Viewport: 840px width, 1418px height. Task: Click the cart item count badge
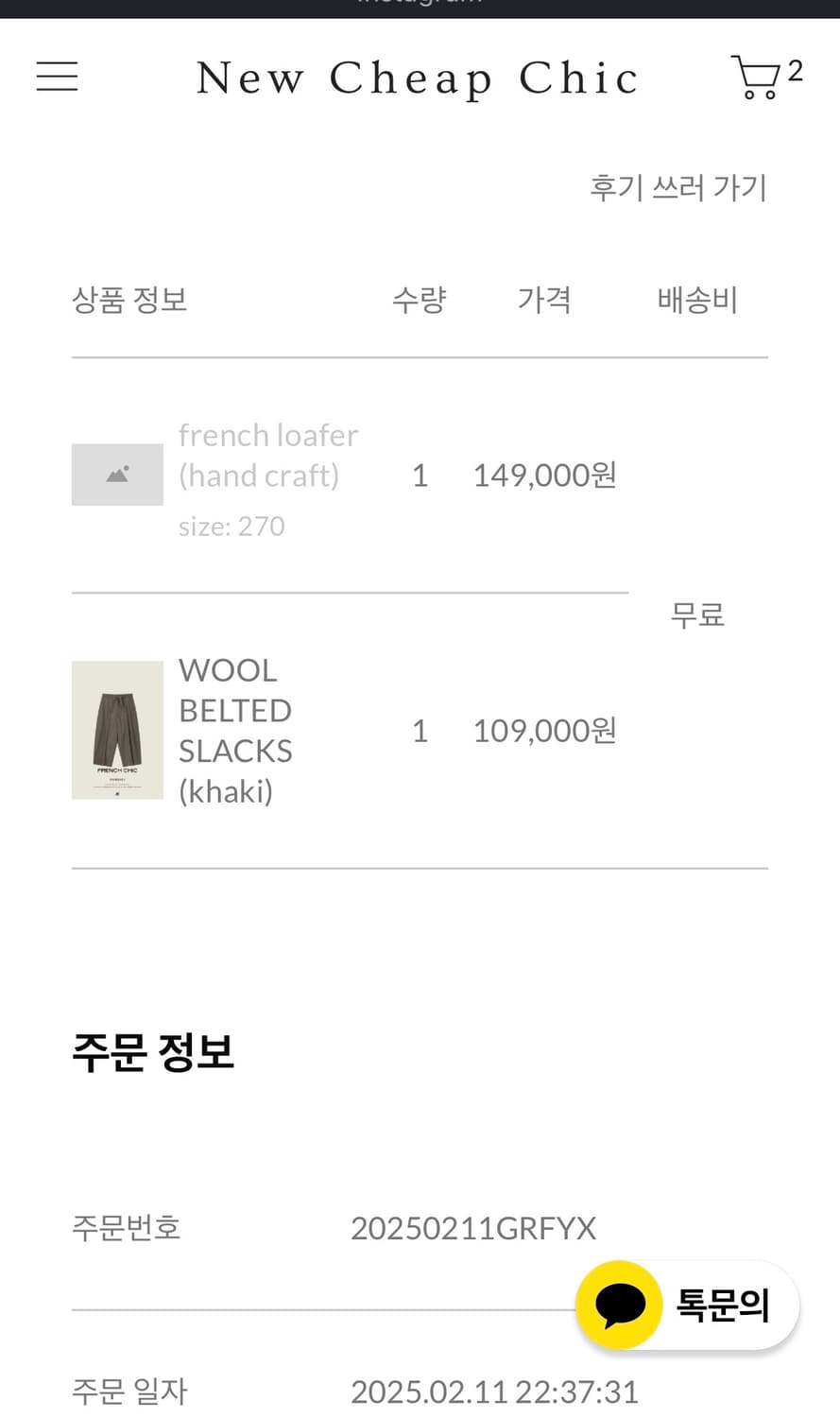(x=796, y=69)
